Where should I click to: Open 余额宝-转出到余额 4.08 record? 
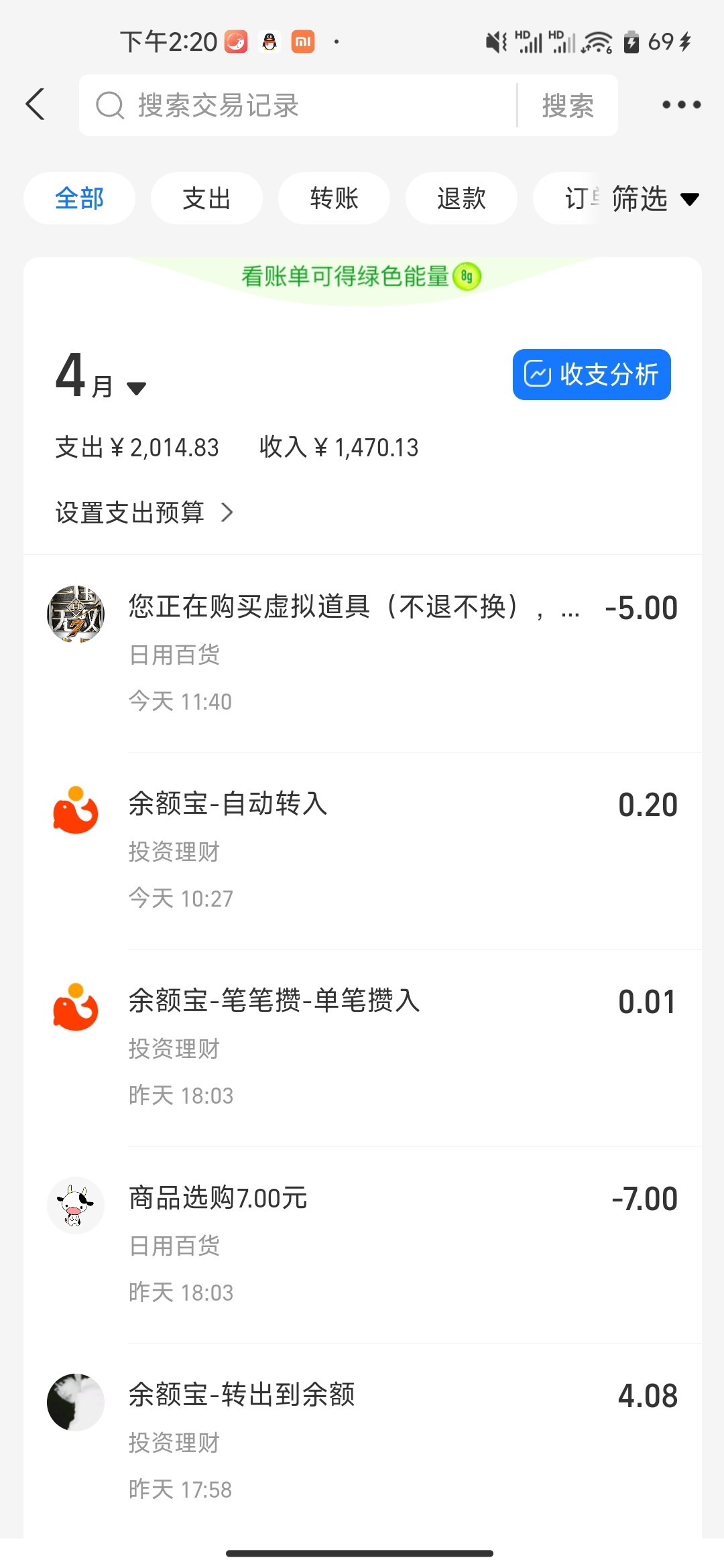tap(402, 1441)
